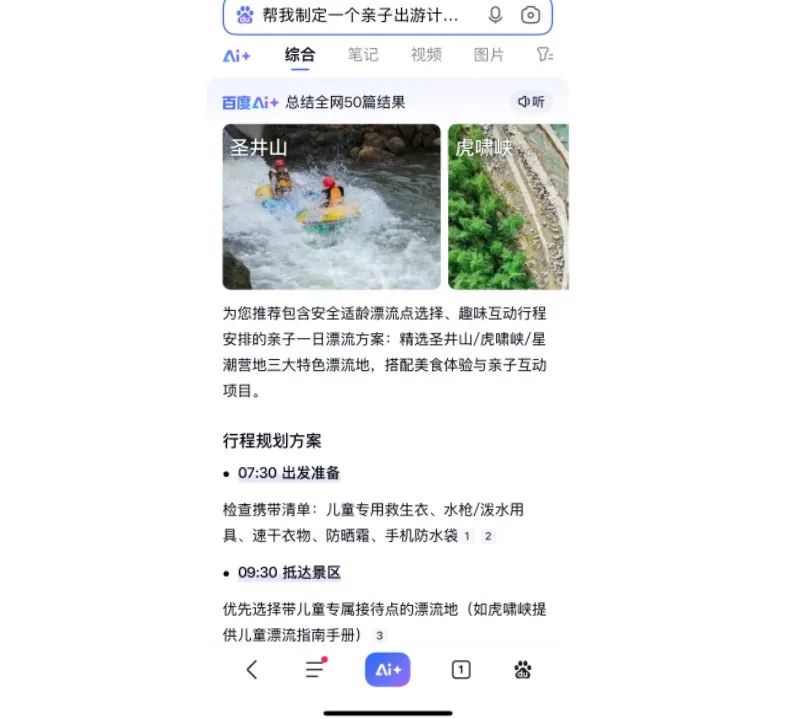This screenshot has height=719, width=808.
Task: Open the 圣井山 rafting photo card
Action: tap(331, 206)
